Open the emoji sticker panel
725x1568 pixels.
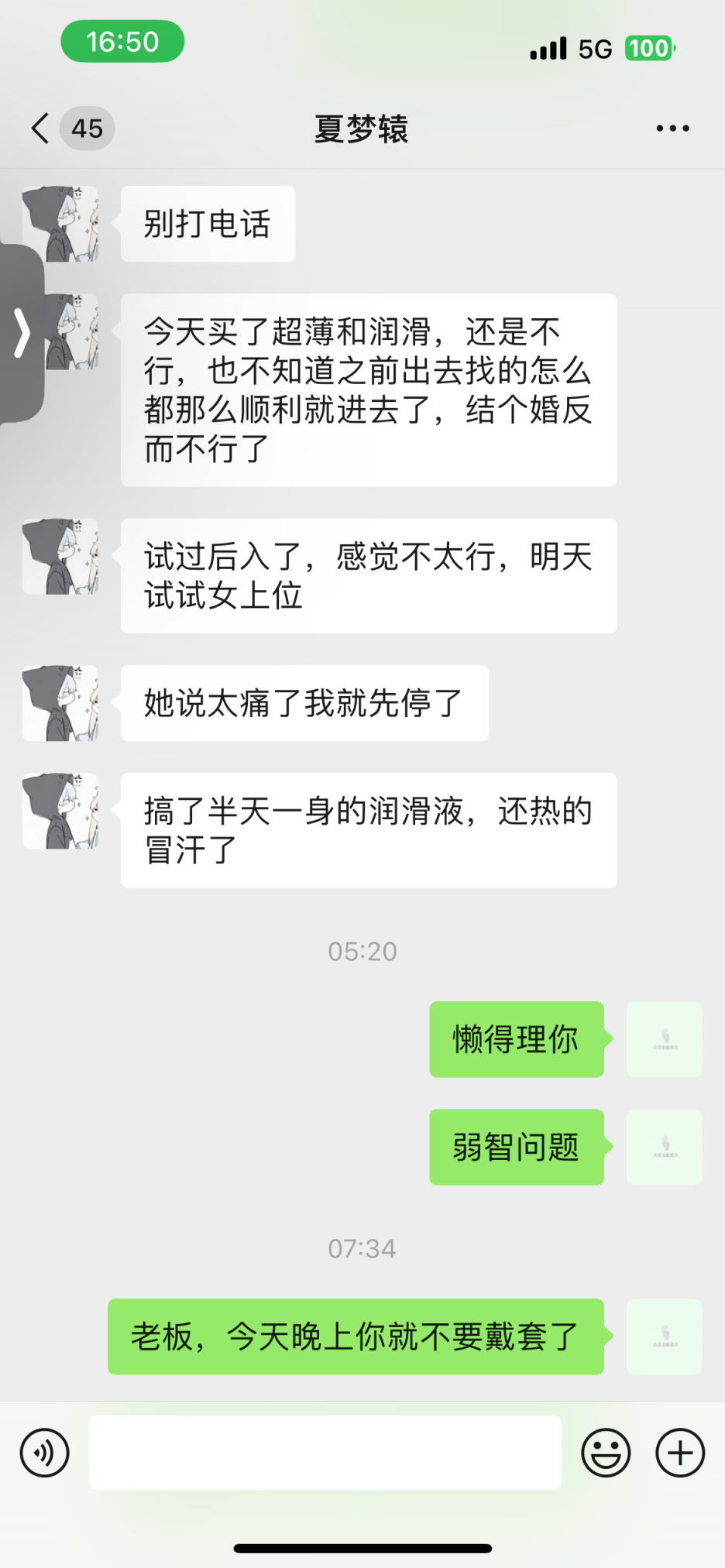(x=606, y=1453)
